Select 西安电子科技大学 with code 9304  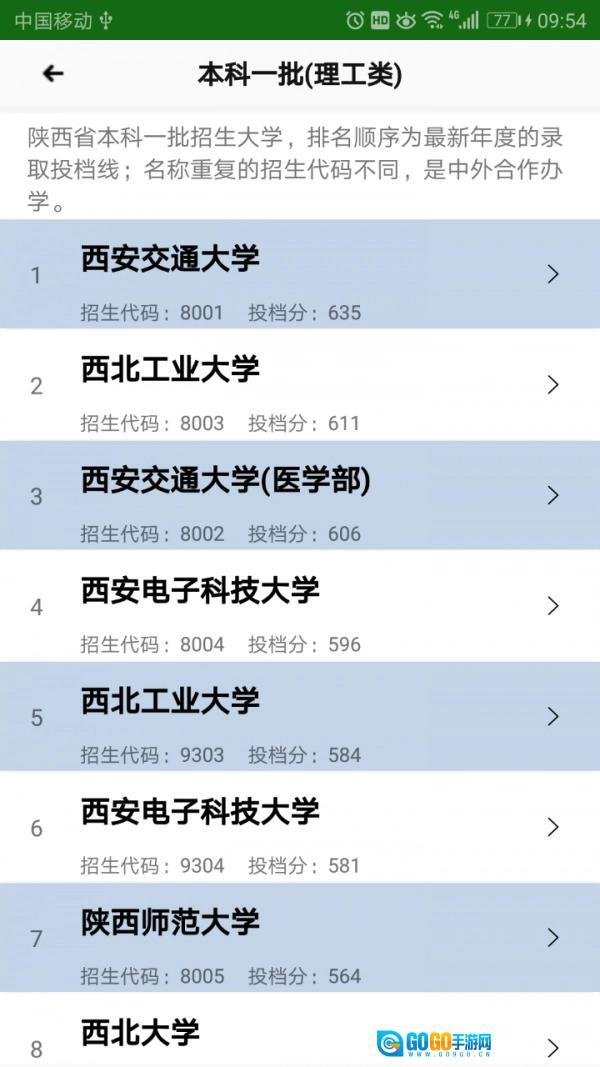click(x=300, y=827)
